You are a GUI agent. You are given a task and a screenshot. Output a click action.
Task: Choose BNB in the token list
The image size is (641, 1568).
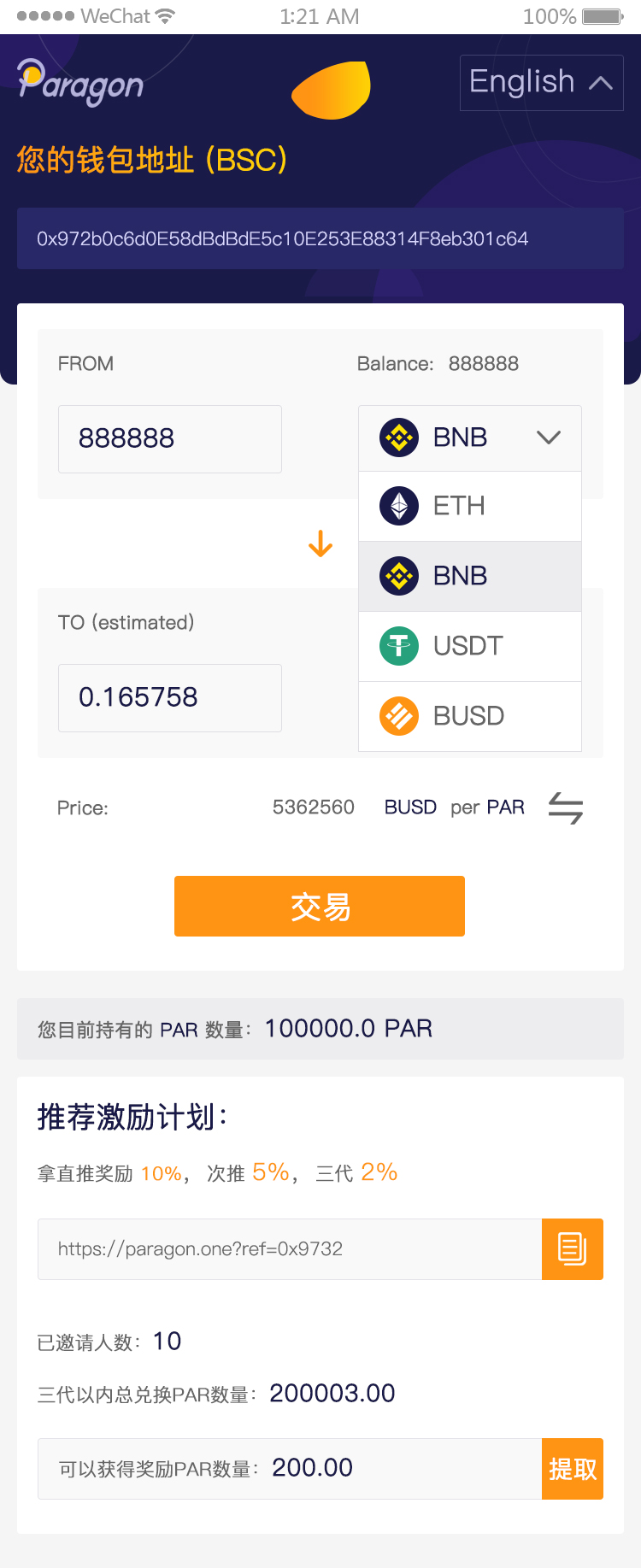470,576
